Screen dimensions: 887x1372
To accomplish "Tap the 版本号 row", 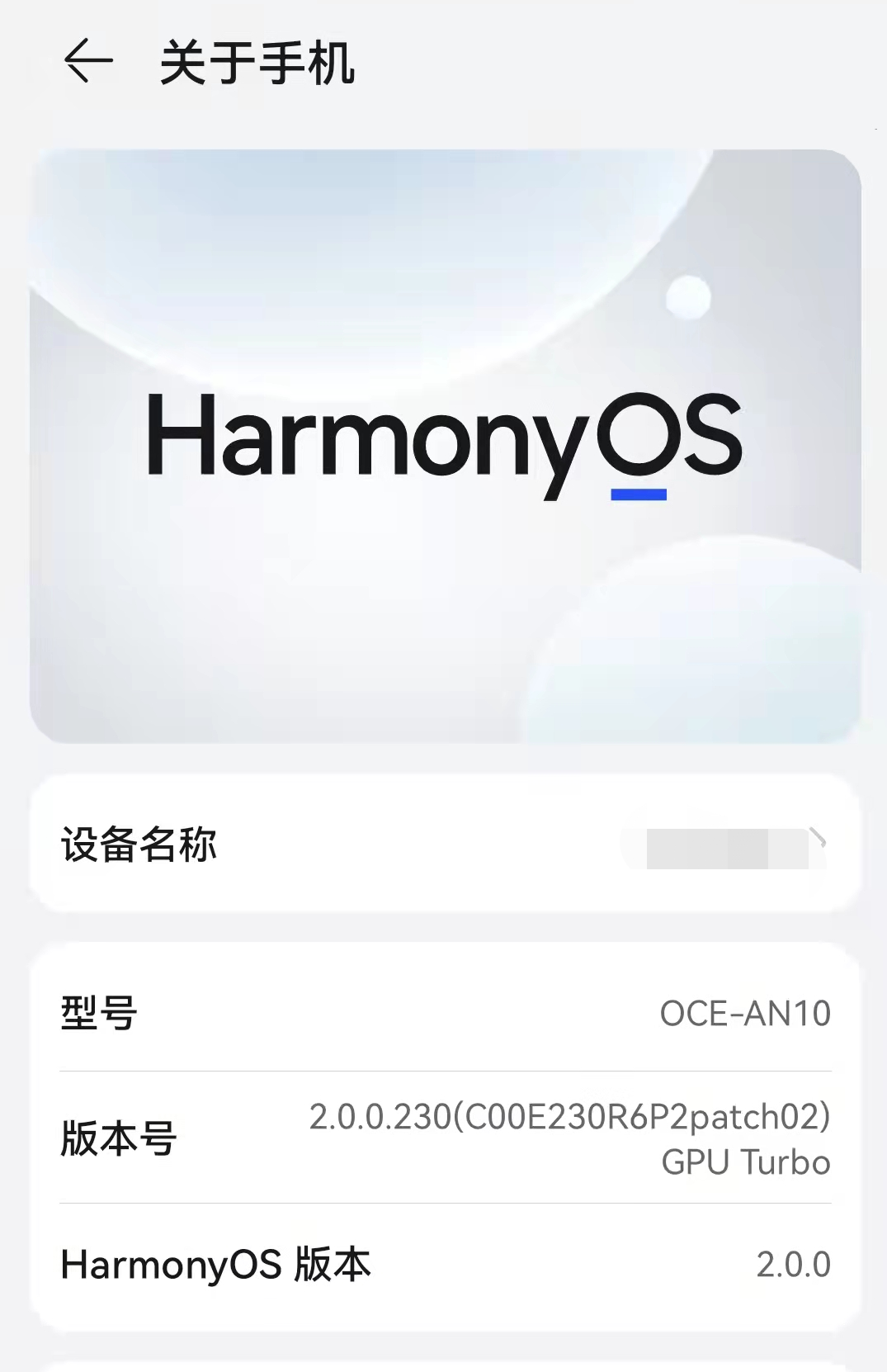I will (x=446, y=1138).
